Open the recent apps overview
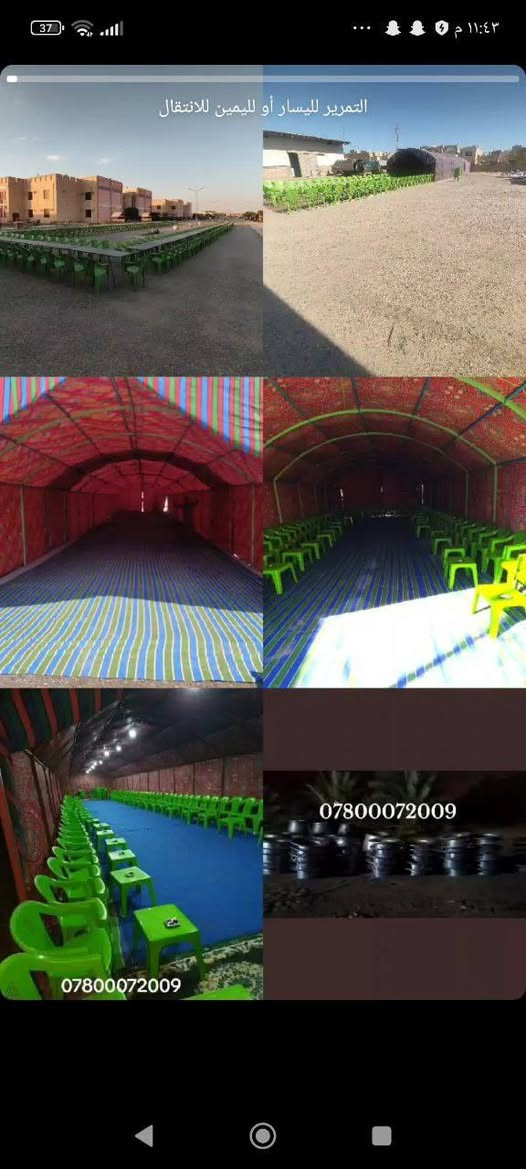This screenshot has width=526, height=1169. pos(381,1135)
